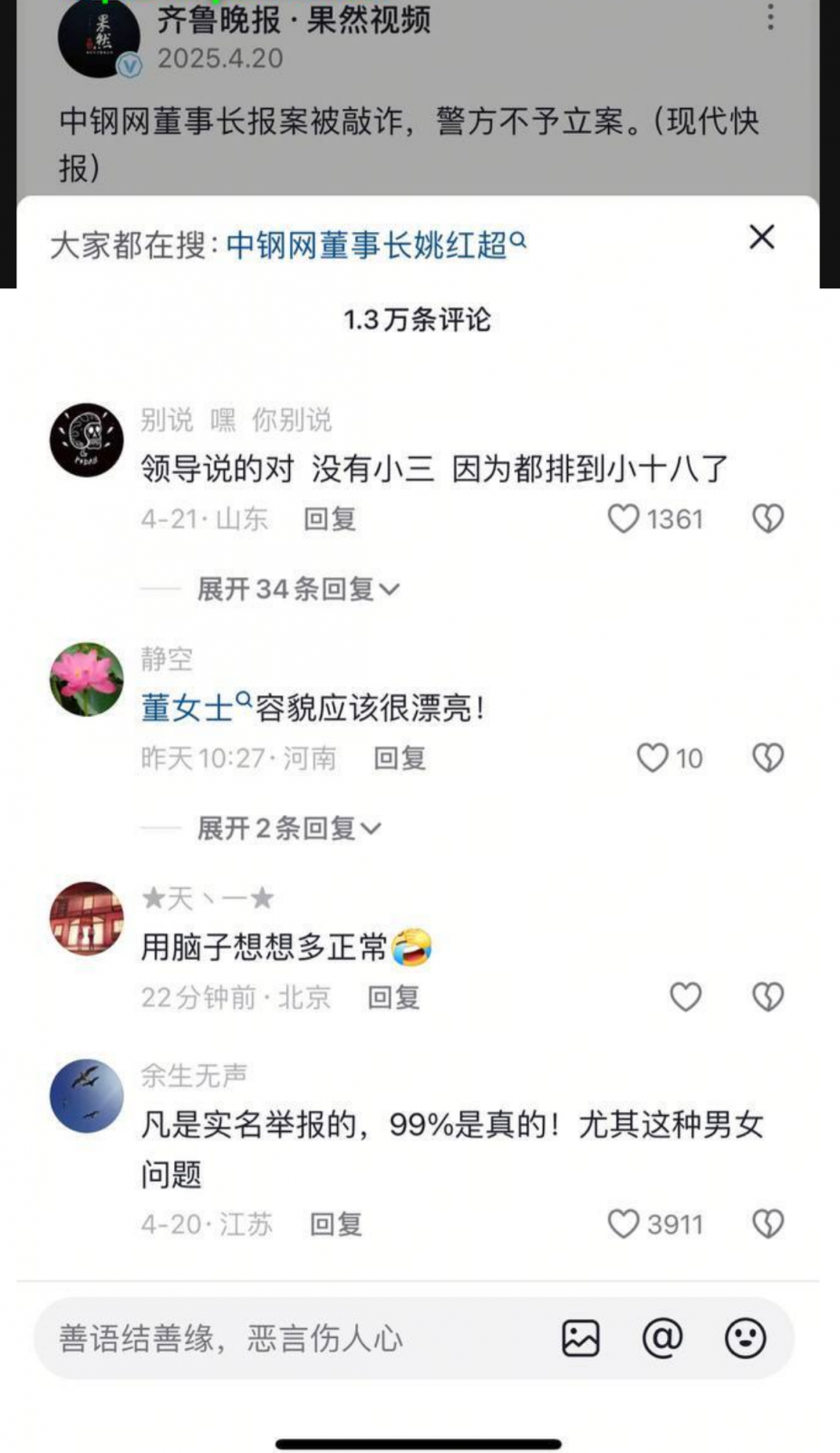Open 余生无声's profile avatar
840x1453 pixels.
click(86, 1096)
